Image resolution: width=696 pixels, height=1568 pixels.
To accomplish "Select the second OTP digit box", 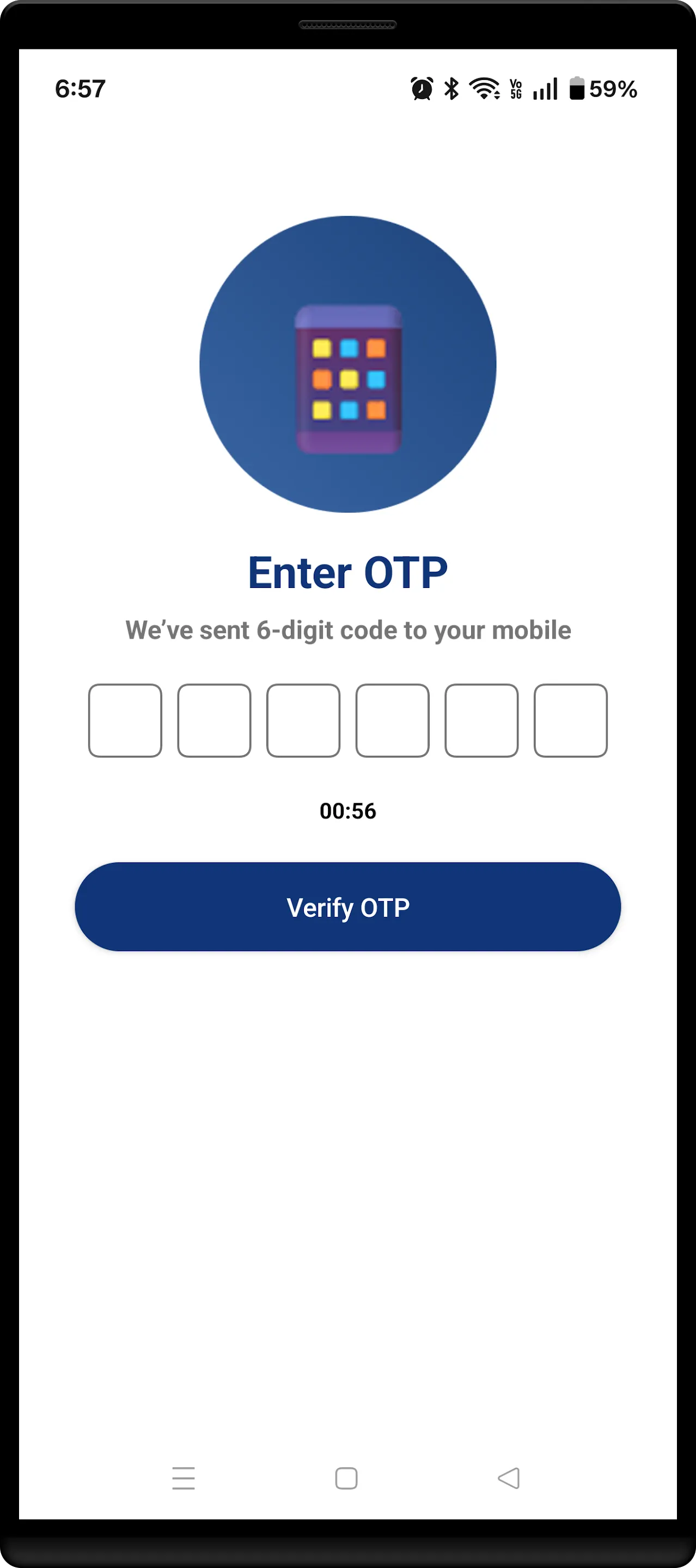I will point(215,721).
